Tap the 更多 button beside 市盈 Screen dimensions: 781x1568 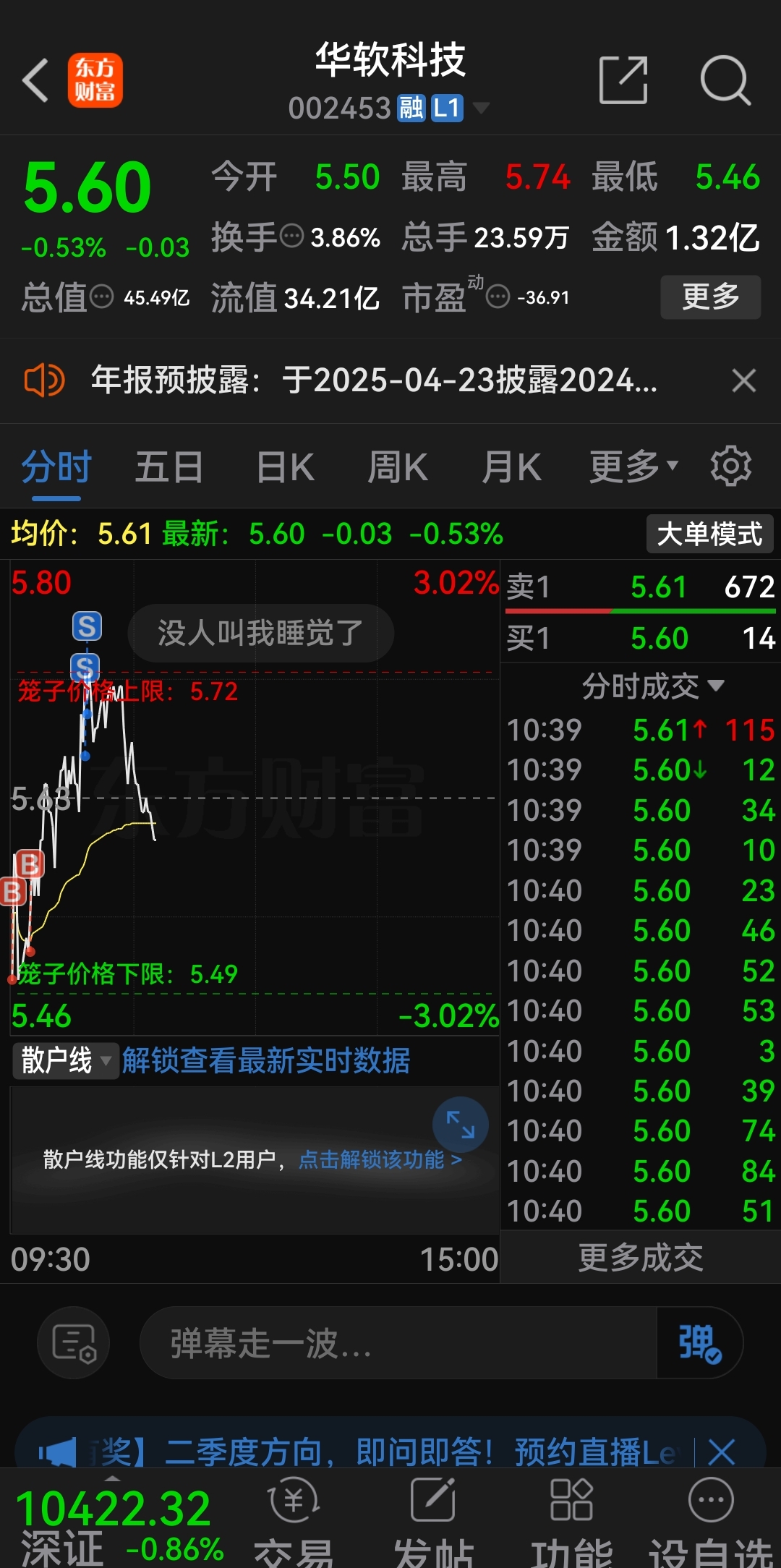point(710,297)
